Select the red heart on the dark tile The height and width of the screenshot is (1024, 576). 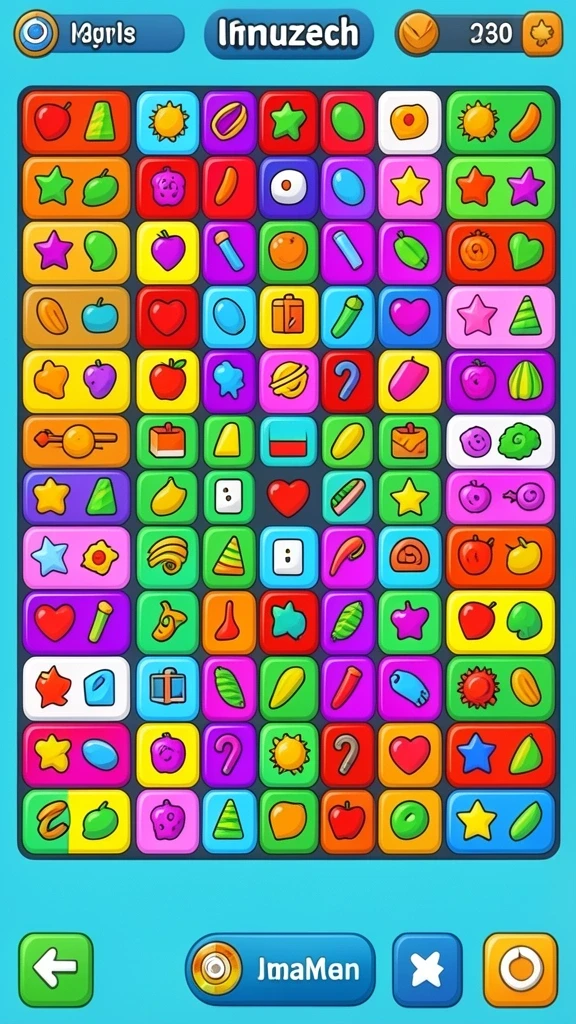point(289,498)
